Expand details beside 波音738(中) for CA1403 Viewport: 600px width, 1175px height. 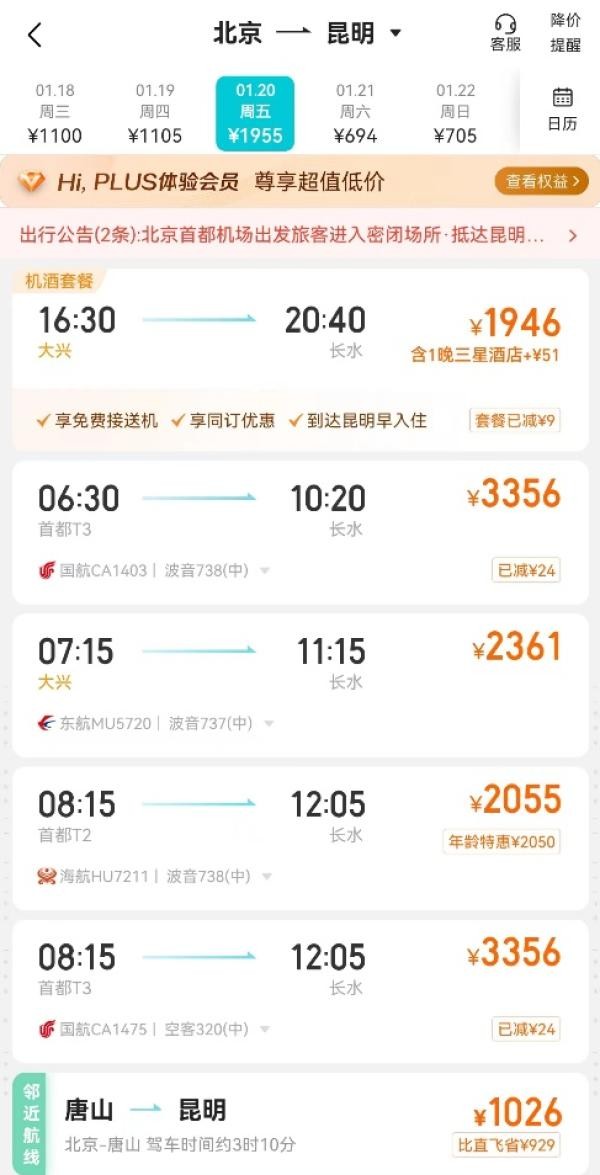pyautogui.click(x=265, y=571)
